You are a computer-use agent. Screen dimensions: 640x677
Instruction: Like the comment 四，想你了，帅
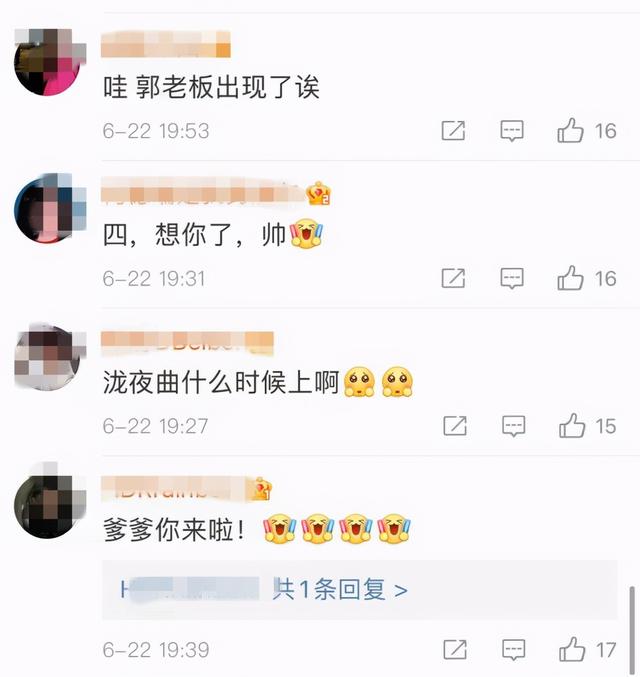(571, 278)
